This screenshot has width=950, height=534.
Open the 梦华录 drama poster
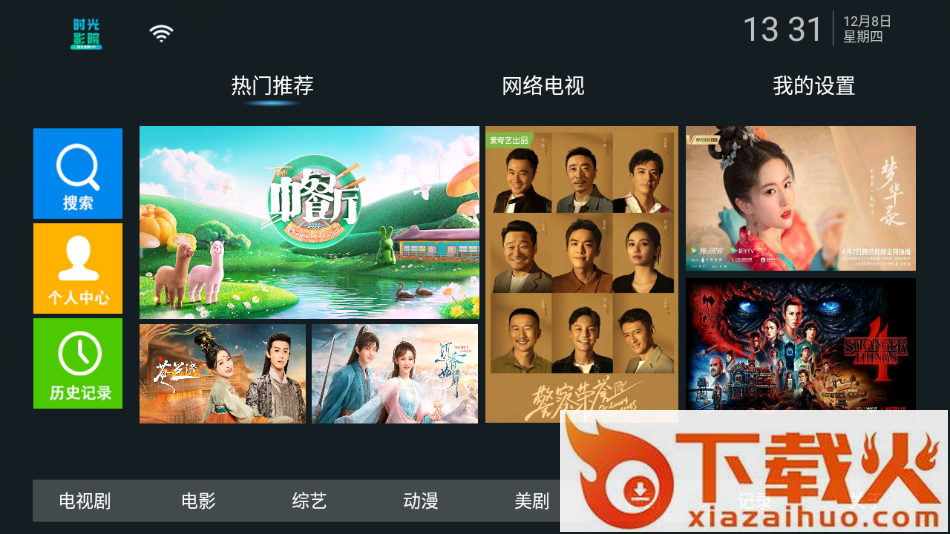800,198
